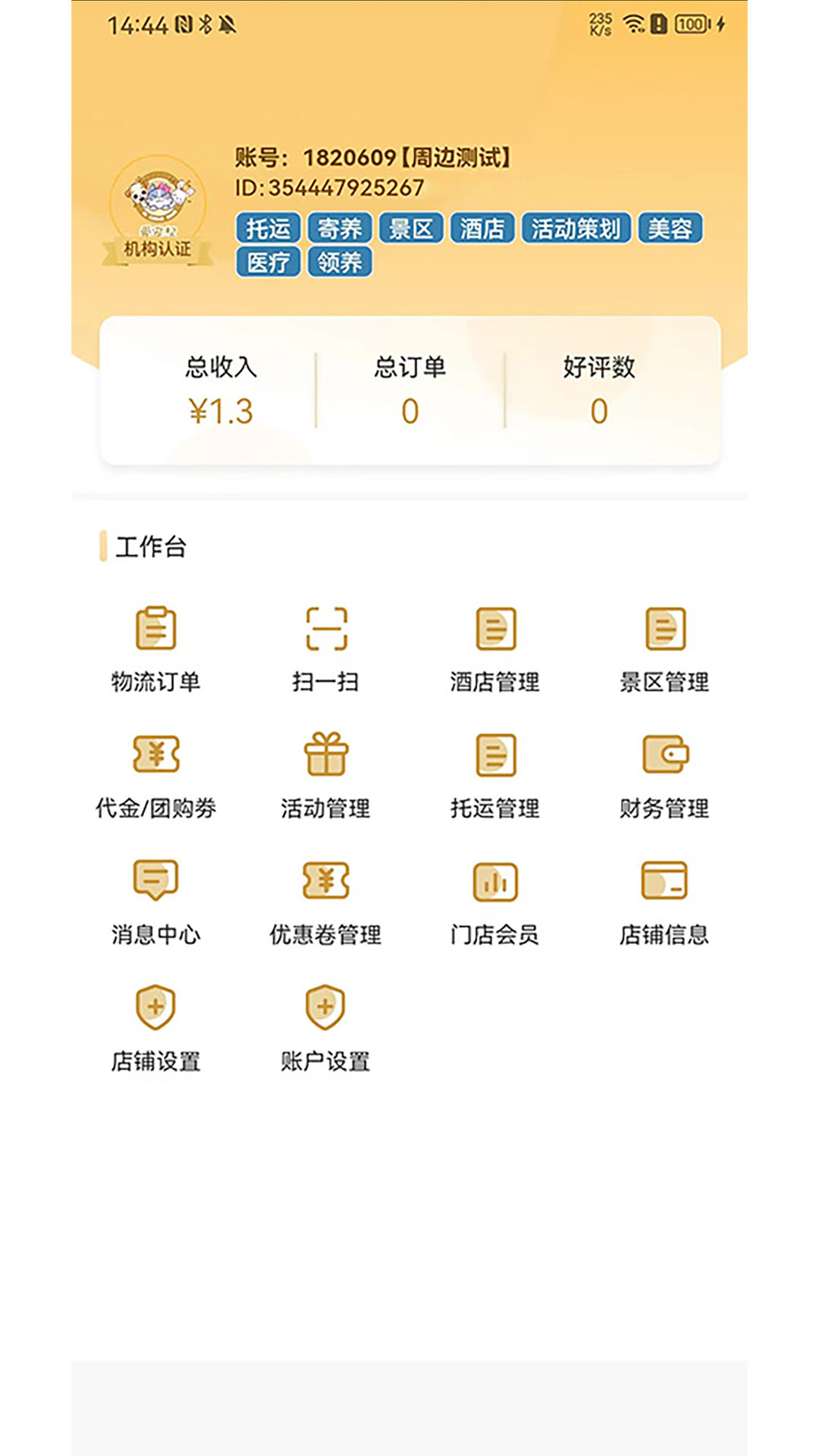
Task: Enter 托运管理 consignment management
Action: click(x=495, y=773)
